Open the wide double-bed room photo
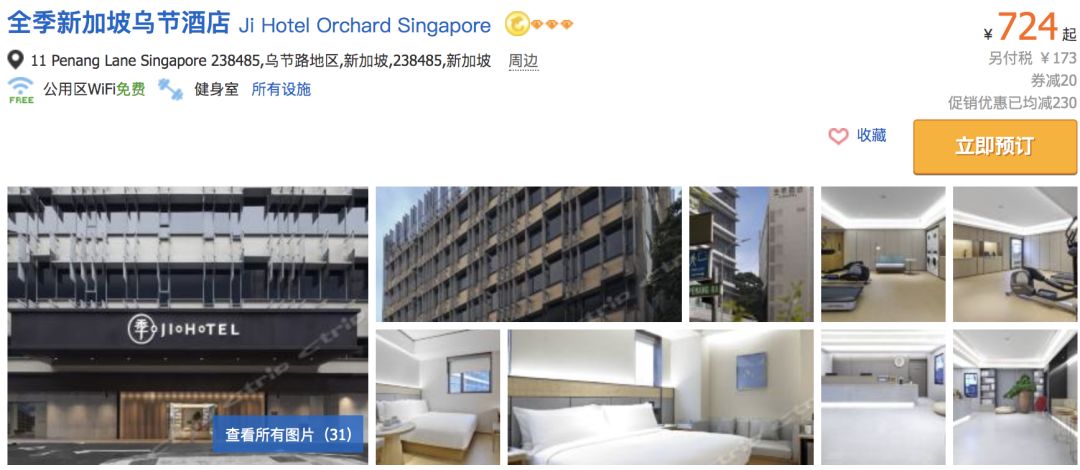Screen dimensions: 1080x470 pyautogui.click(x=660, y=397)
